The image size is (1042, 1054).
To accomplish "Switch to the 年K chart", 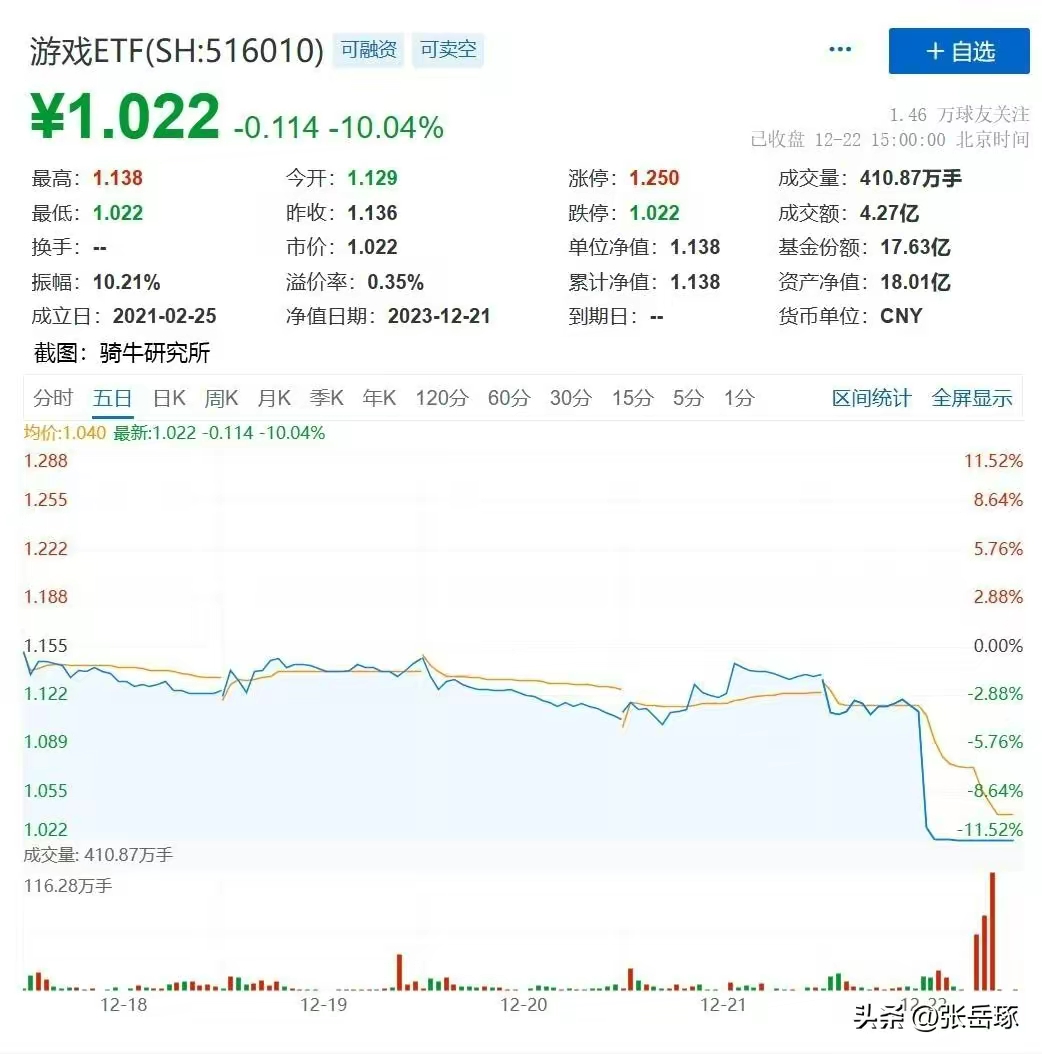I will pyautogui.click(x=379, y=398).
